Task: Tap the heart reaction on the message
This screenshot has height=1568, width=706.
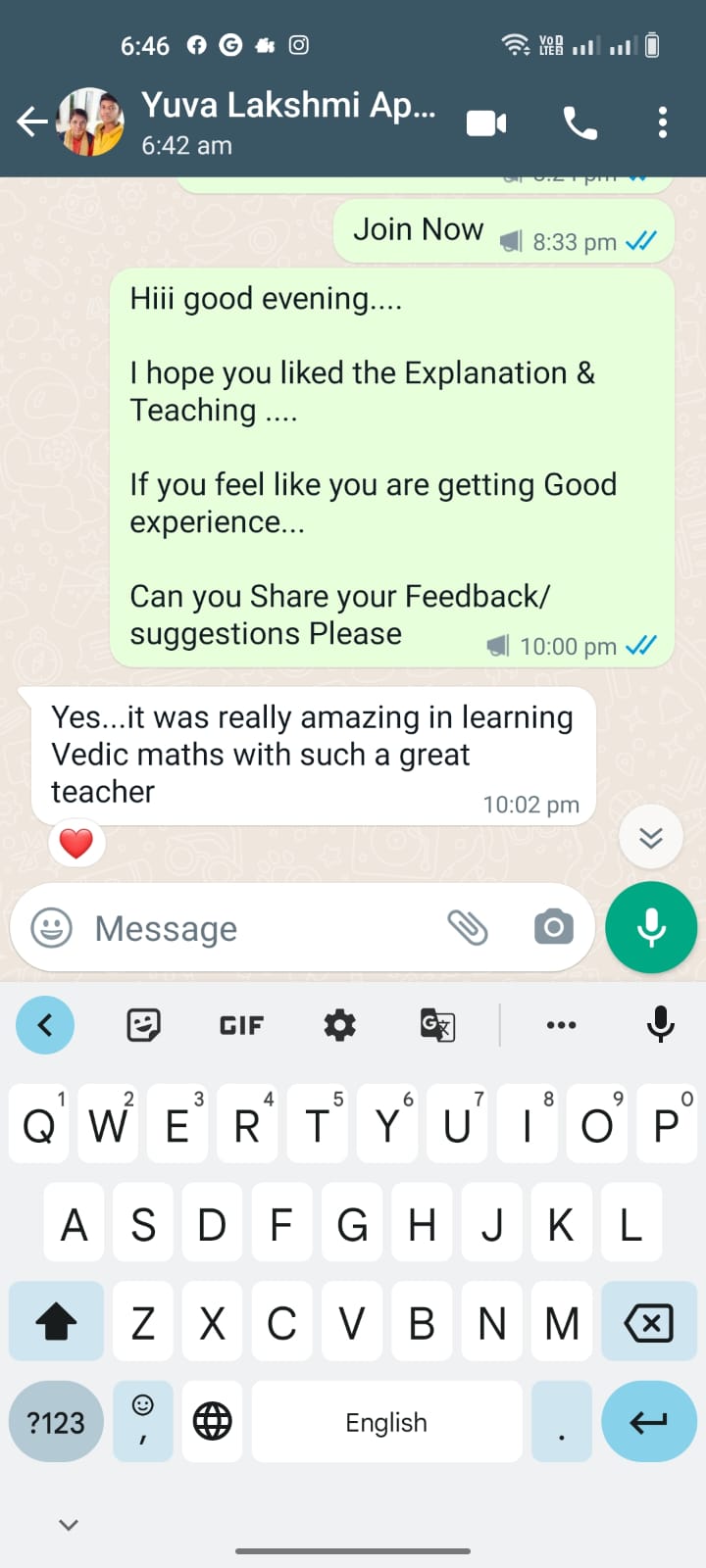Action: (x=76, y=843)
